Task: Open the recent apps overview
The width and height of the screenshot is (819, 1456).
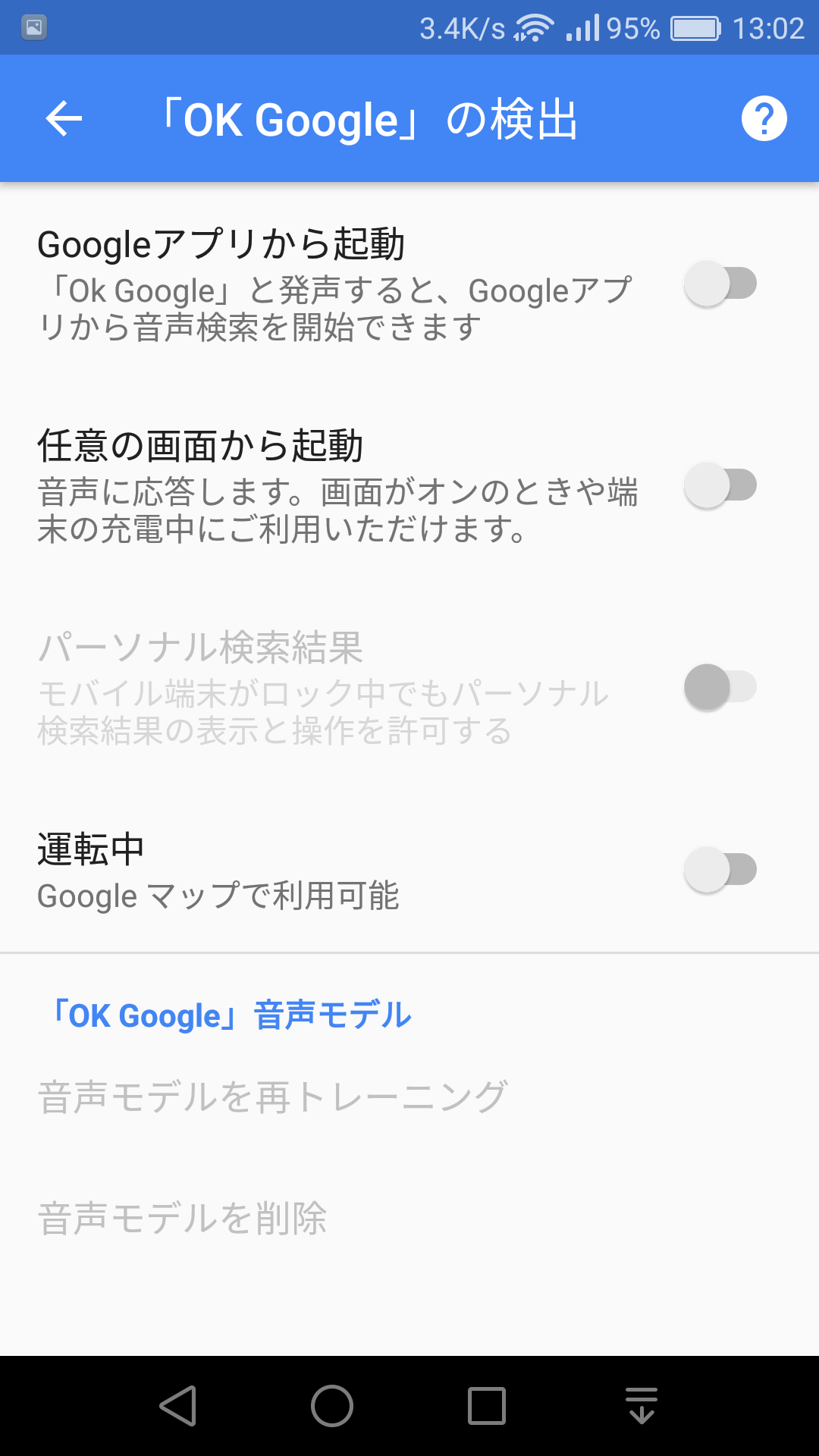Action: pos(486,1406)
